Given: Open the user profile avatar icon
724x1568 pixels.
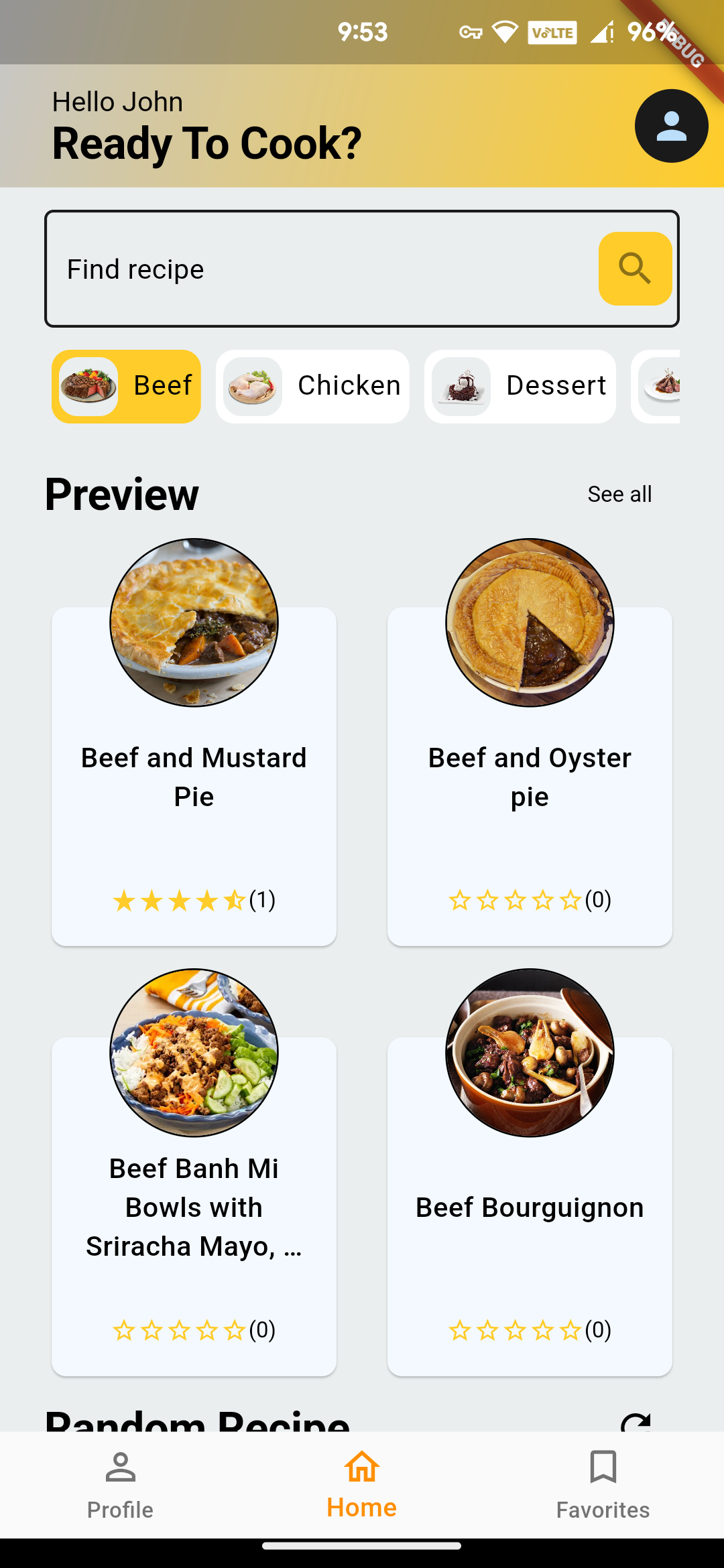Looking at the screenshot, I should click(671, 125).
